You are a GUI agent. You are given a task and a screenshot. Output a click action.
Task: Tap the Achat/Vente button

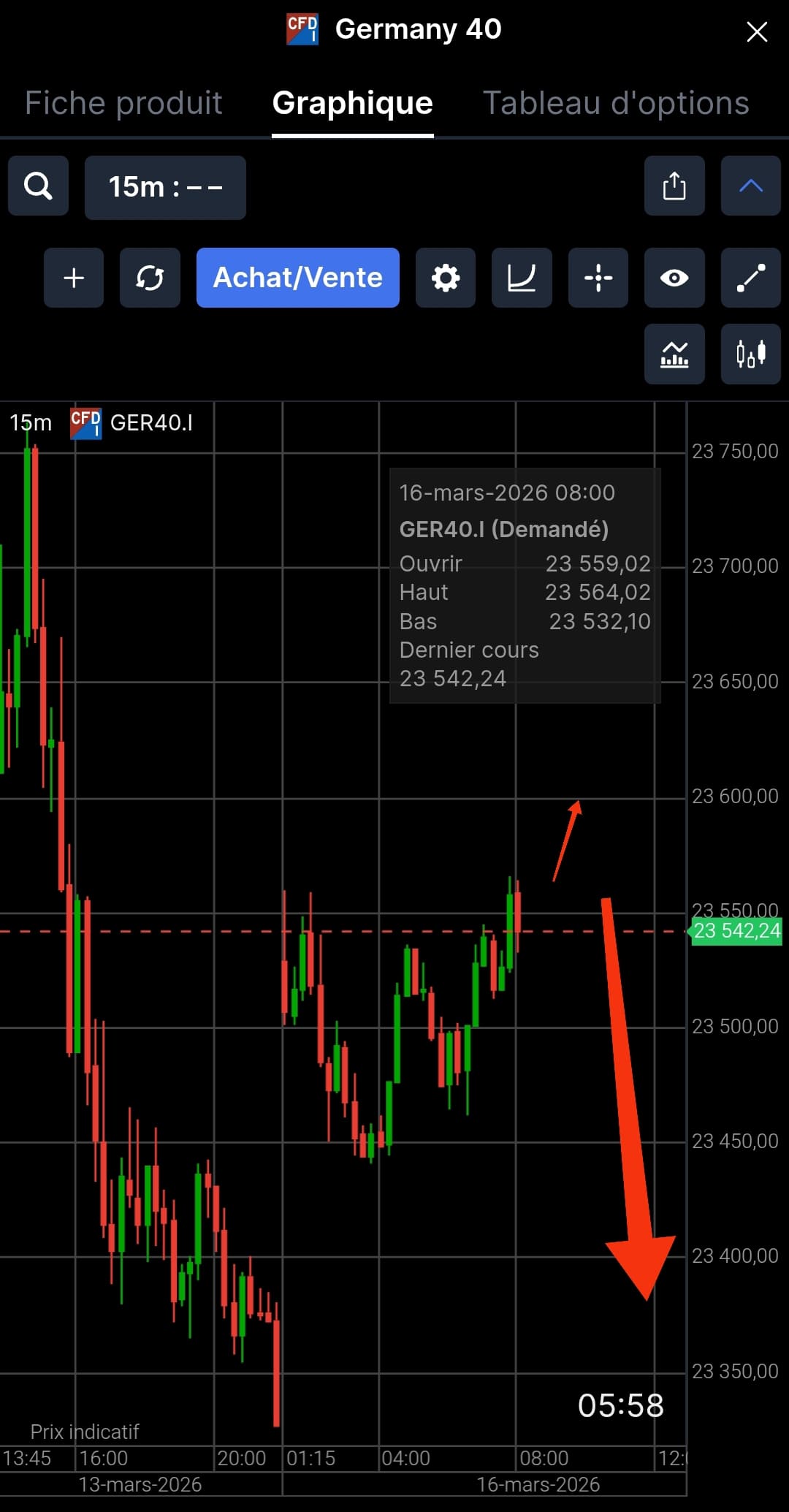pos(298,278)
